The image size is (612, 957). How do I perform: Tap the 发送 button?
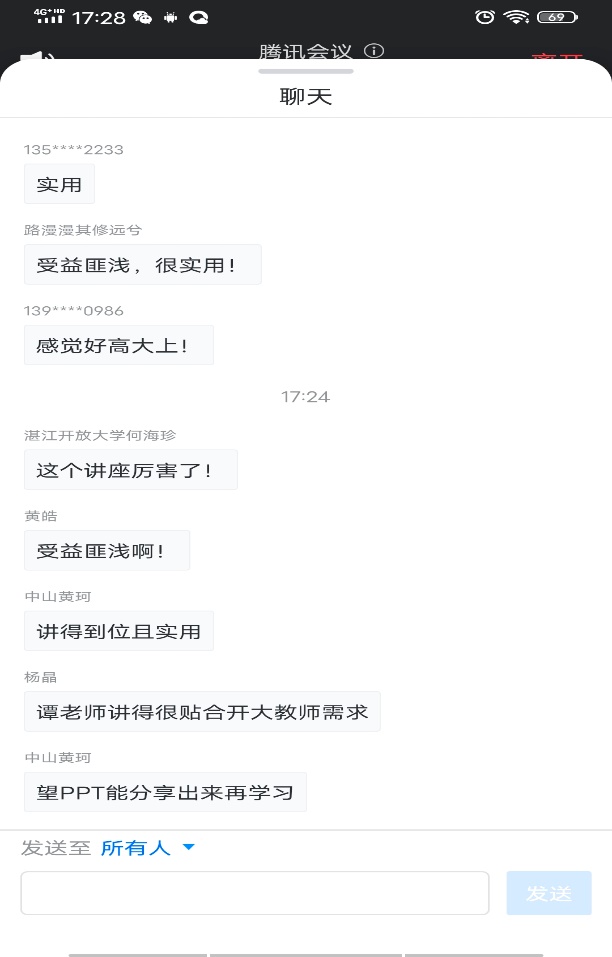click(549, 893)
